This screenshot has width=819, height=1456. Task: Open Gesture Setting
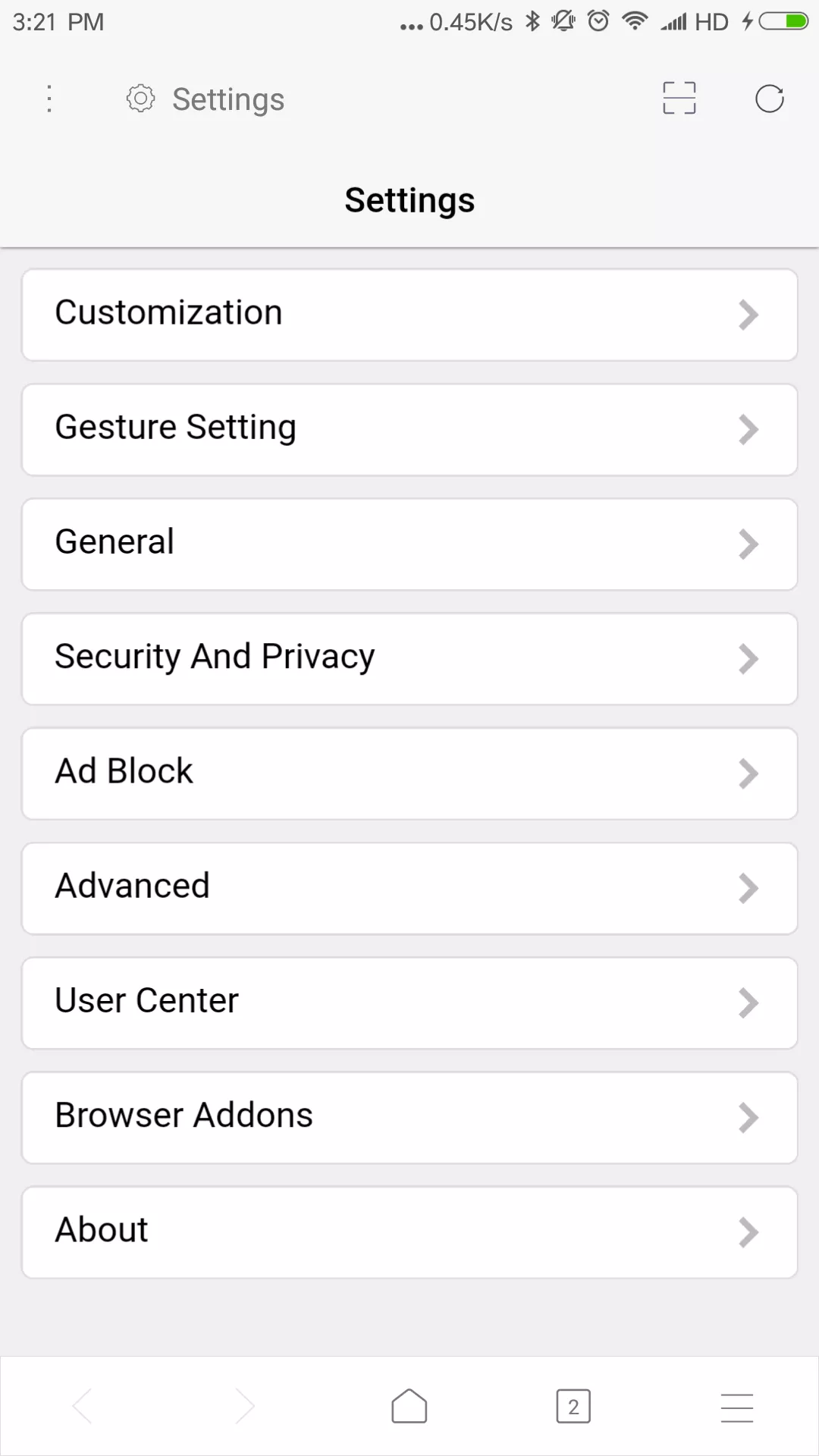[409, 429]
